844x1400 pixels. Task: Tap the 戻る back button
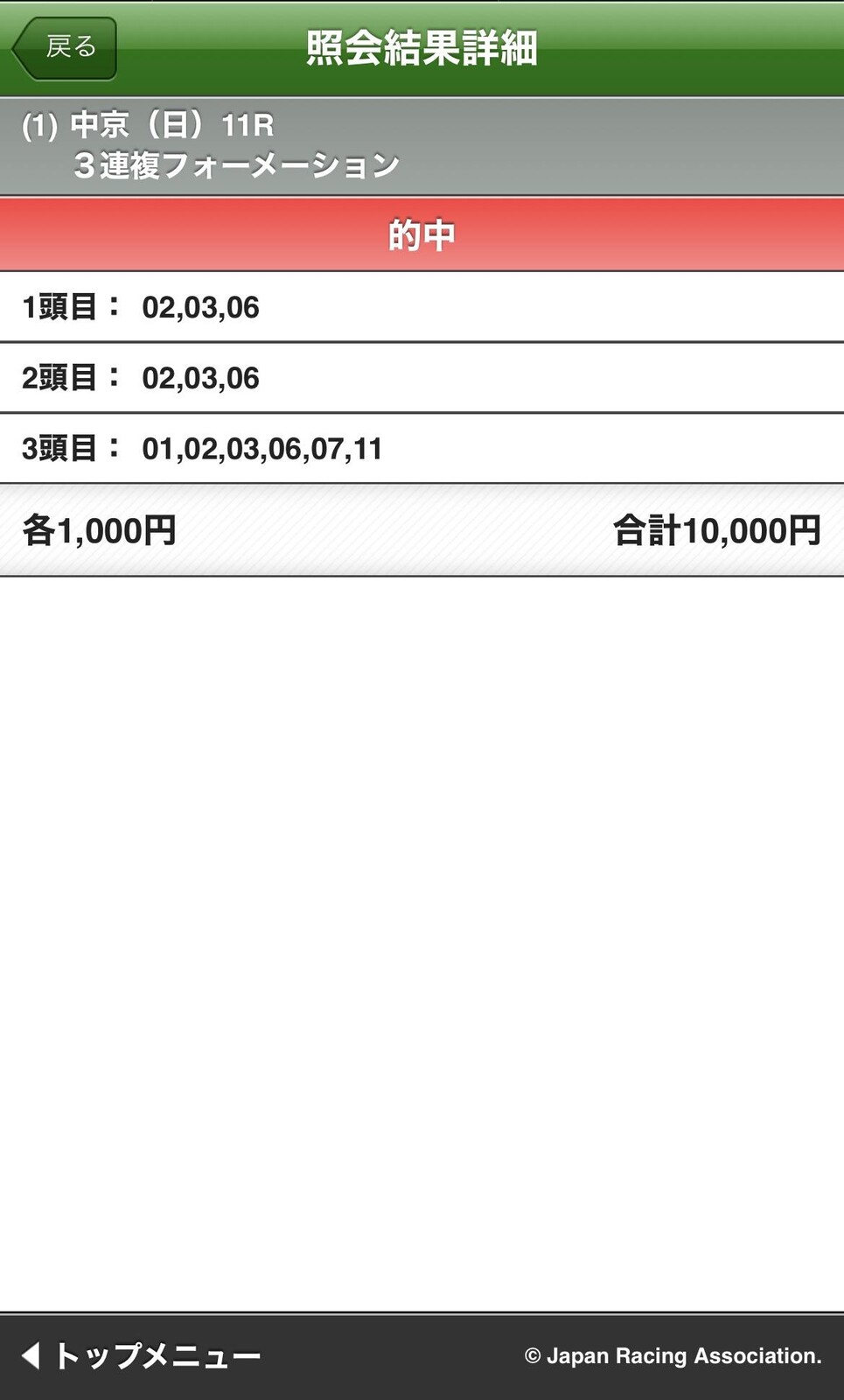point(66,48)
